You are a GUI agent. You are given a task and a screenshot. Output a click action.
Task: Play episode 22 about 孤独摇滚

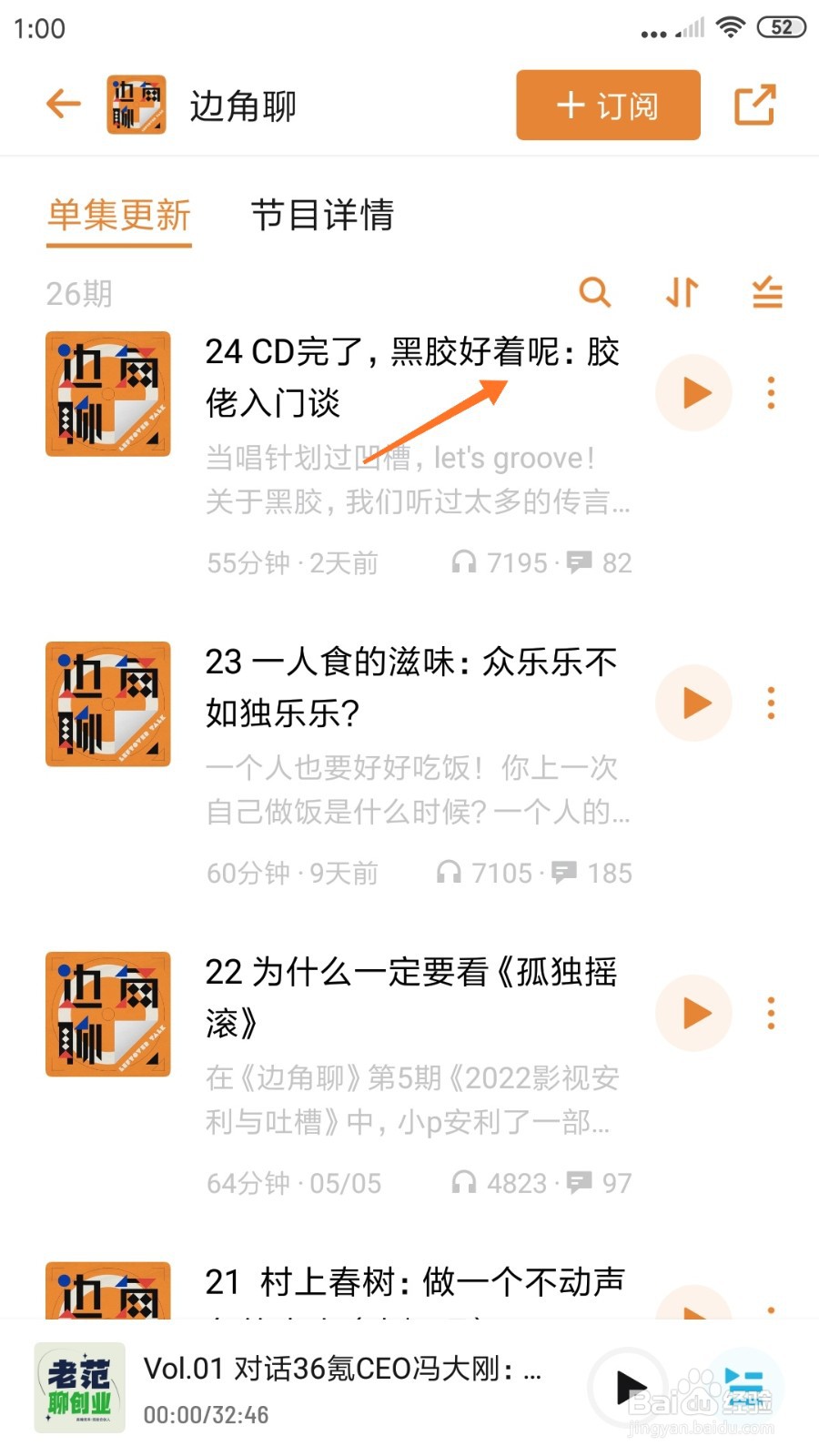click(x=694, y=1014)
